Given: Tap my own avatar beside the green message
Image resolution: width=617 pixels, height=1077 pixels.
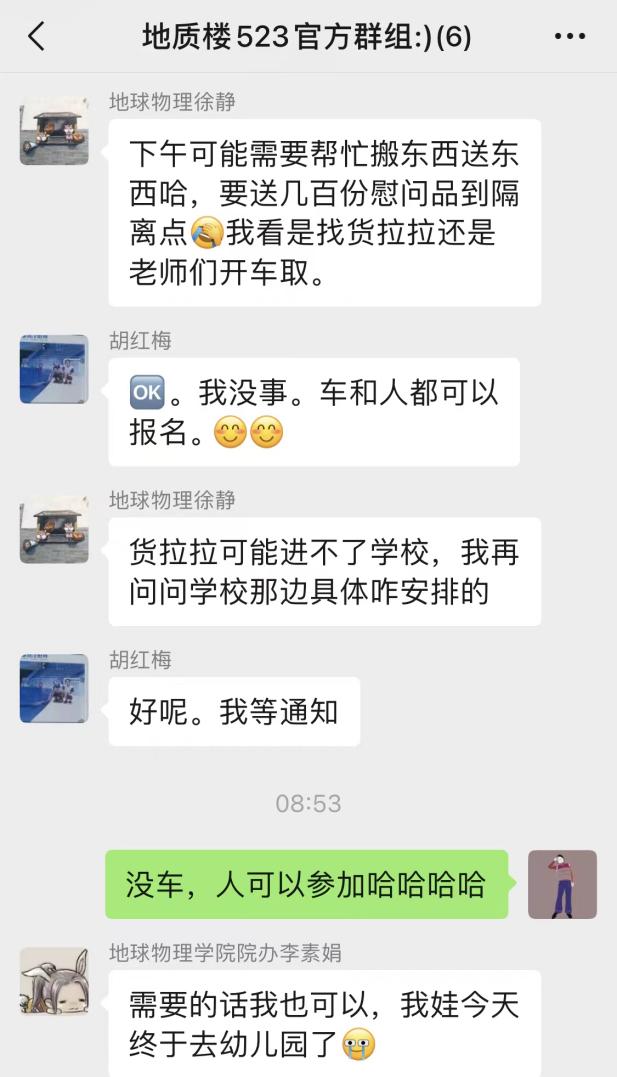Looking at the screenshot, I should point(562,885).
